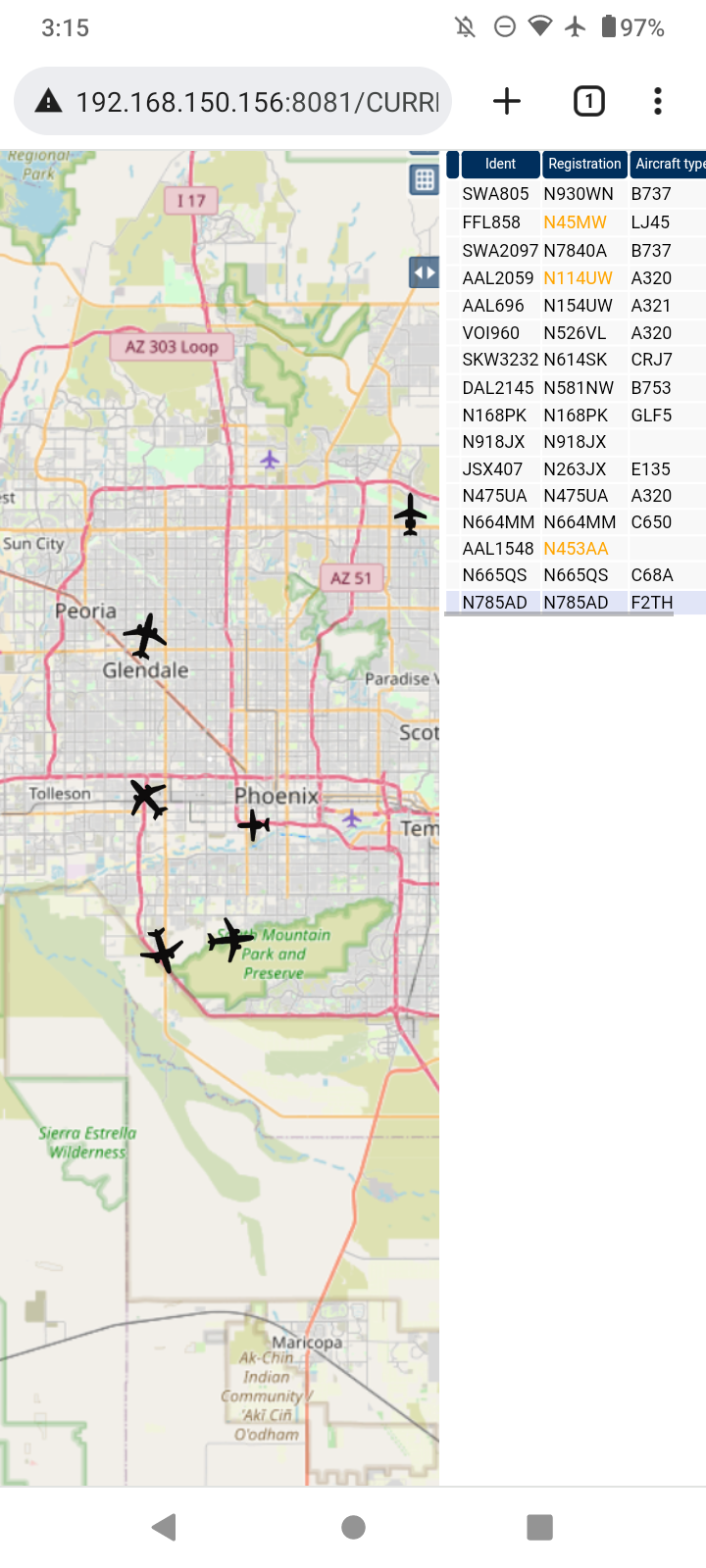Tap the grid icon on the map
Image resolution: width=706 pixels, height=1568 pixels.
(x=425, y=179)
